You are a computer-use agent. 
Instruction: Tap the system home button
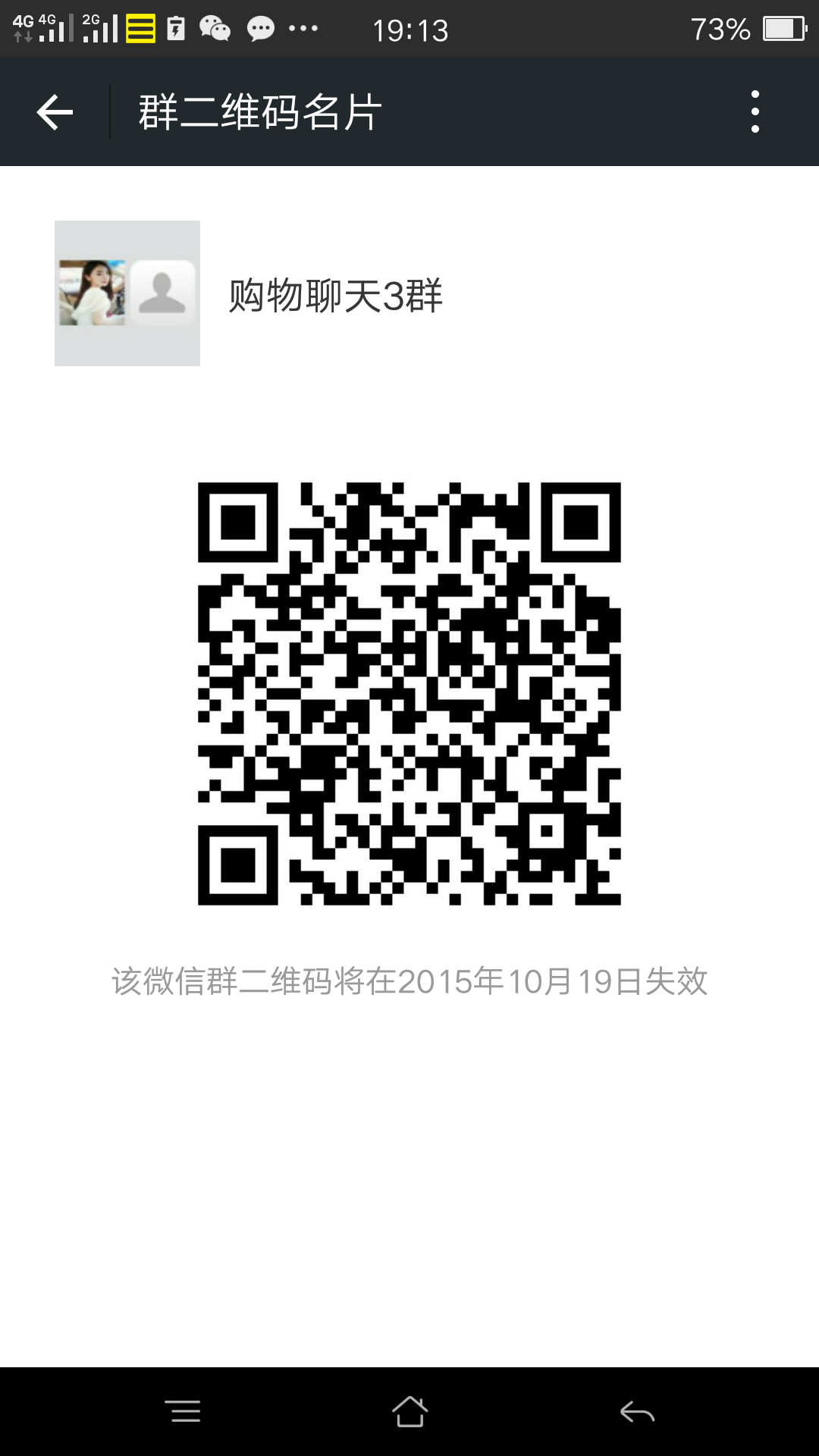pyautogui.click(x=409, y=1411)
